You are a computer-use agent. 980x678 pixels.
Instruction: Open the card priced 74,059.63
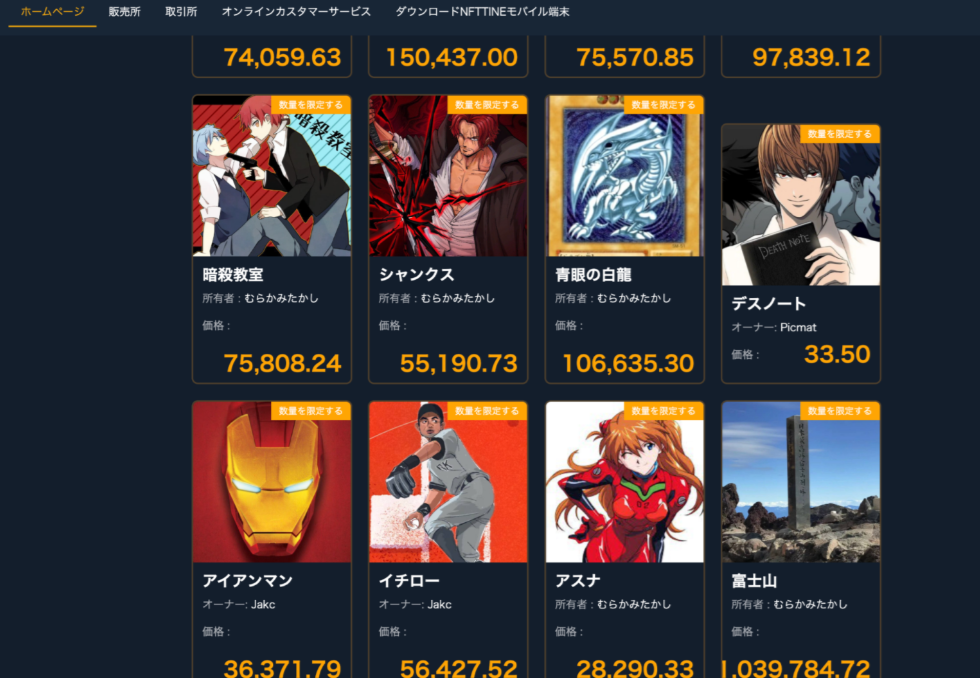[x=271, y=57]
